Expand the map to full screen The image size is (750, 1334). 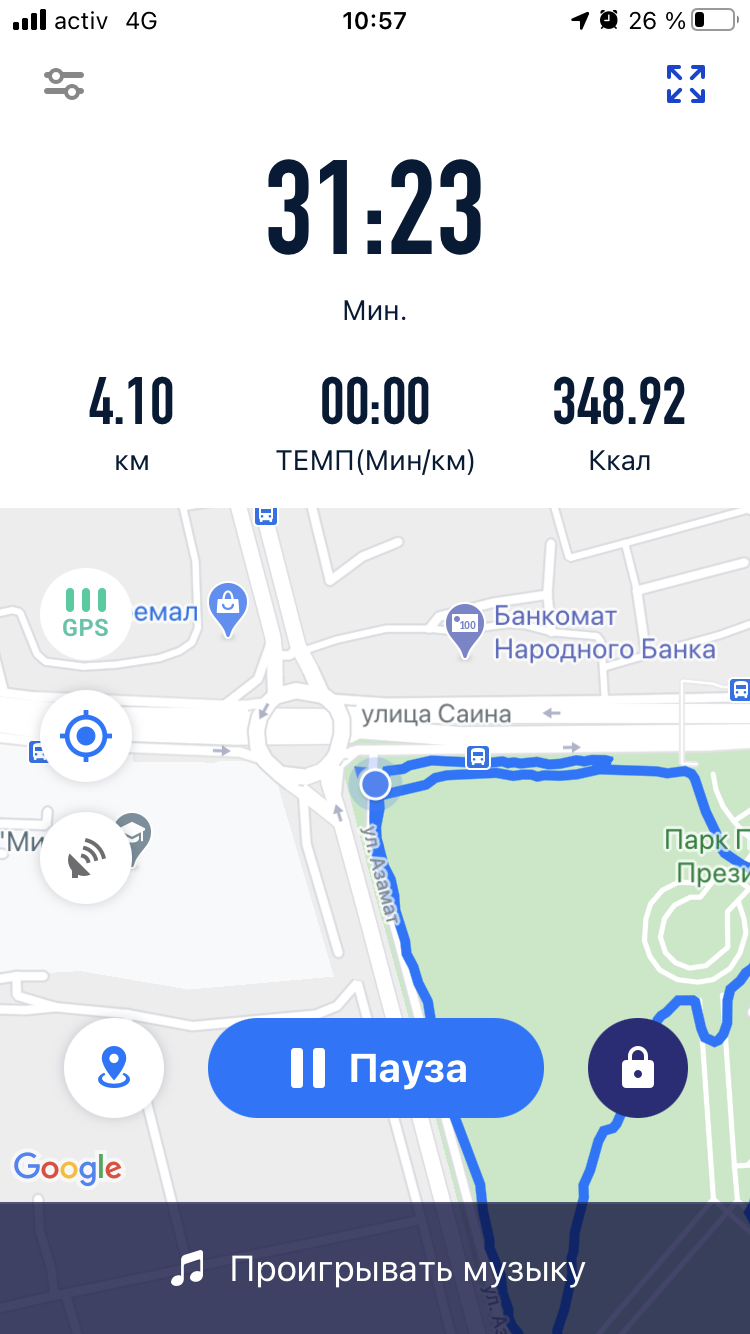click(x=686, y=84)
